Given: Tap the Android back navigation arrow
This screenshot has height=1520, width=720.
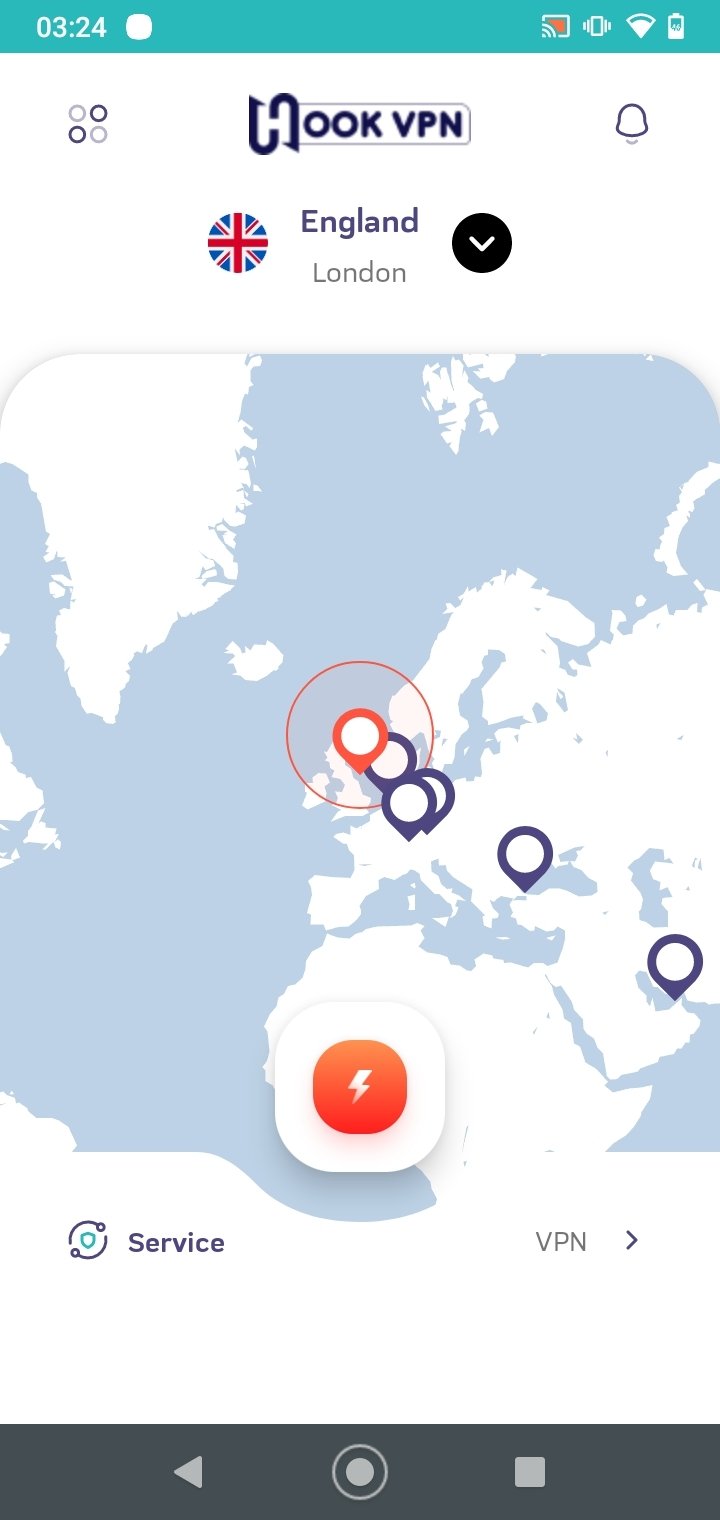Looking at the screenshot, I should (190, 1471).
